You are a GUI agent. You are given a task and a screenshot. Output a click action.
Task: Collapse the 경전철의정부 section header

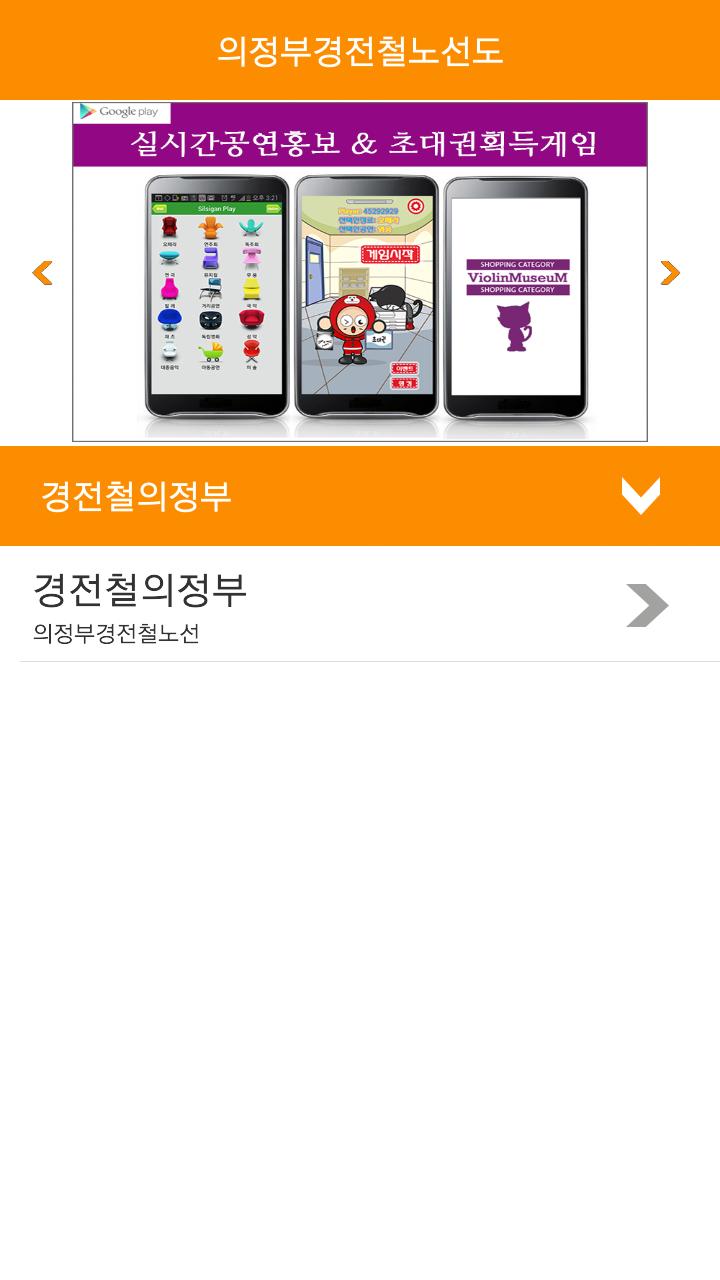(640, 496)
